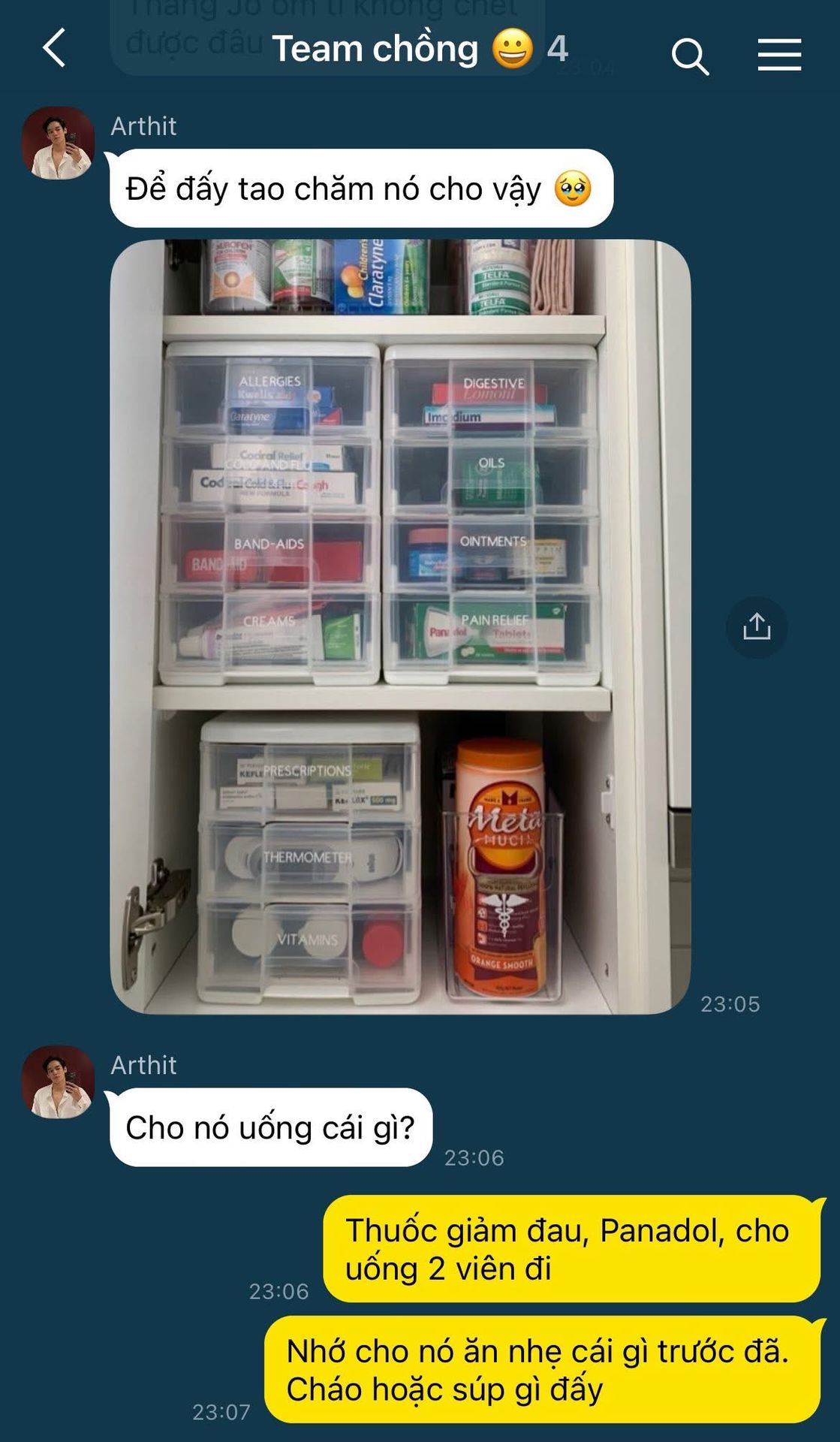
Task: Open the medicine cabinet photo
Action: coord(400,627)
